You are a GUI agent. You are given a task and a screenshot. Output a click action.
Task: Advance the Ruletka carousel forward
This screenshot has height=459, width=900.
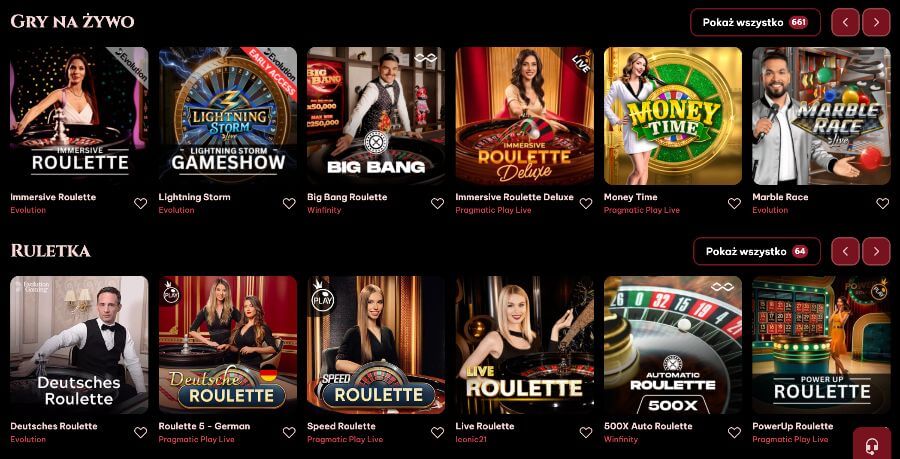[876, 251]
